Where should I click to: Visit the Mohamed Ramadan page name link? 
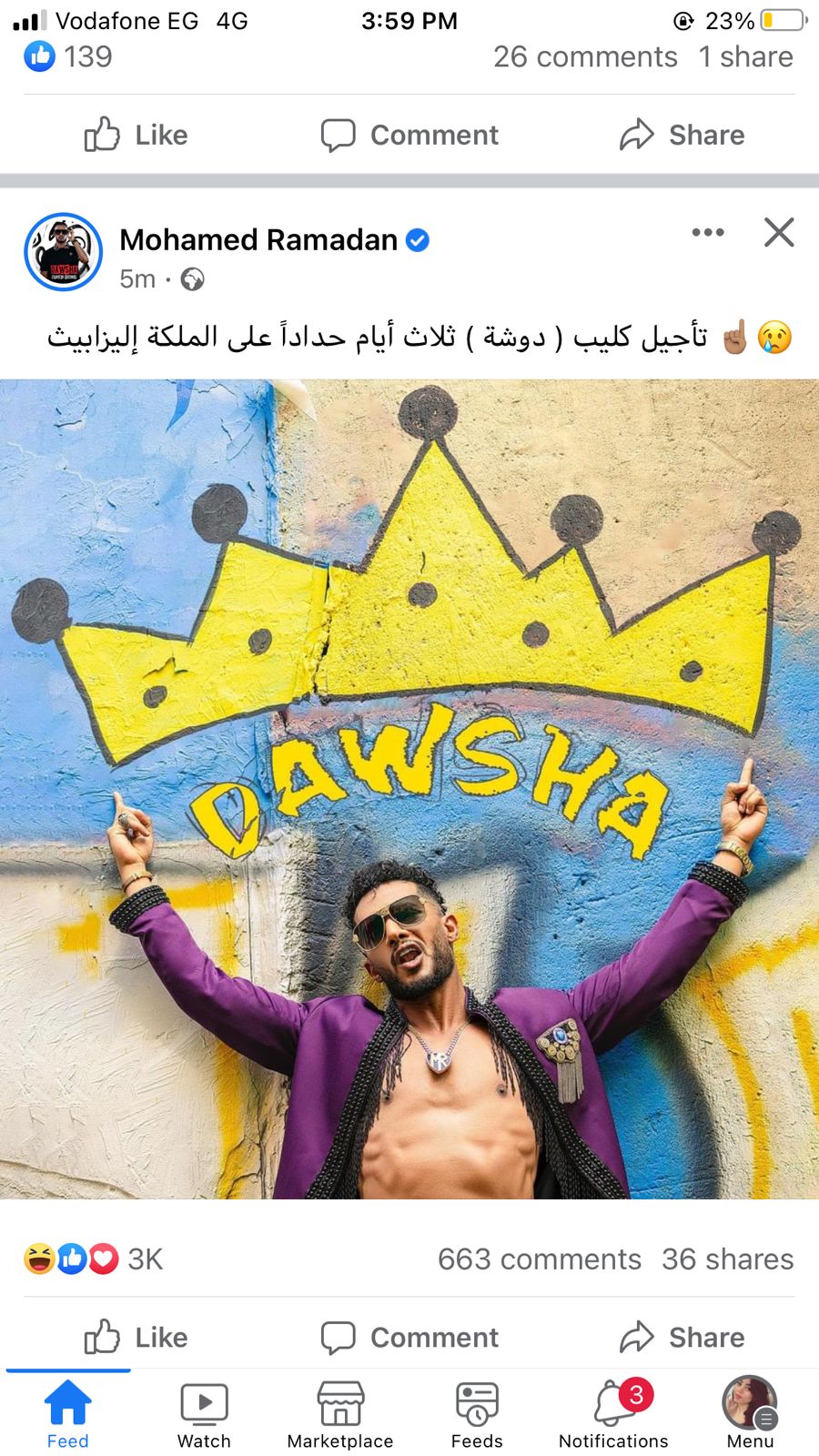click(x=258, y=239)
